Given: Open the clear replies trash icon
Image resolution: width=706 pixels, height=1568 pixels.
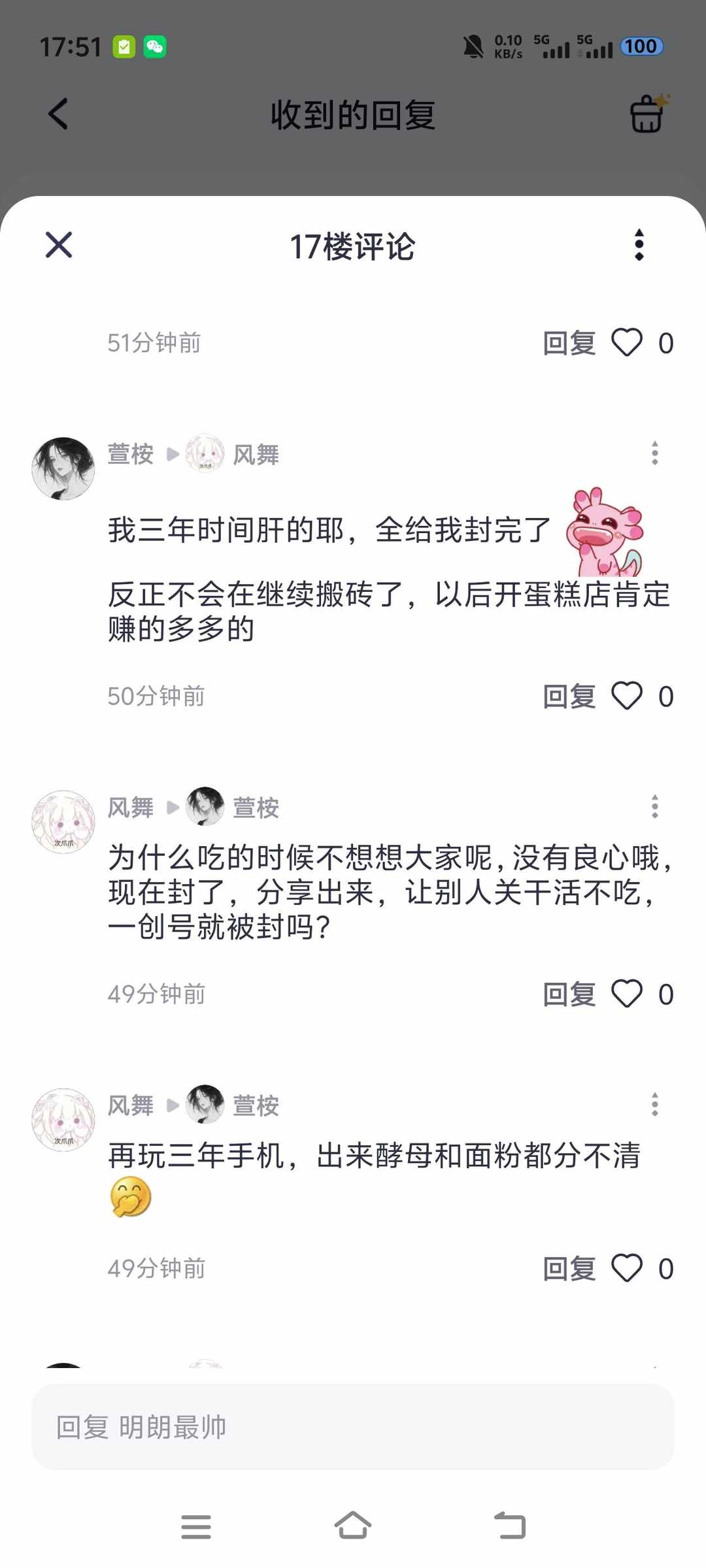Looking at the screenshot, I should click(647, 114).
